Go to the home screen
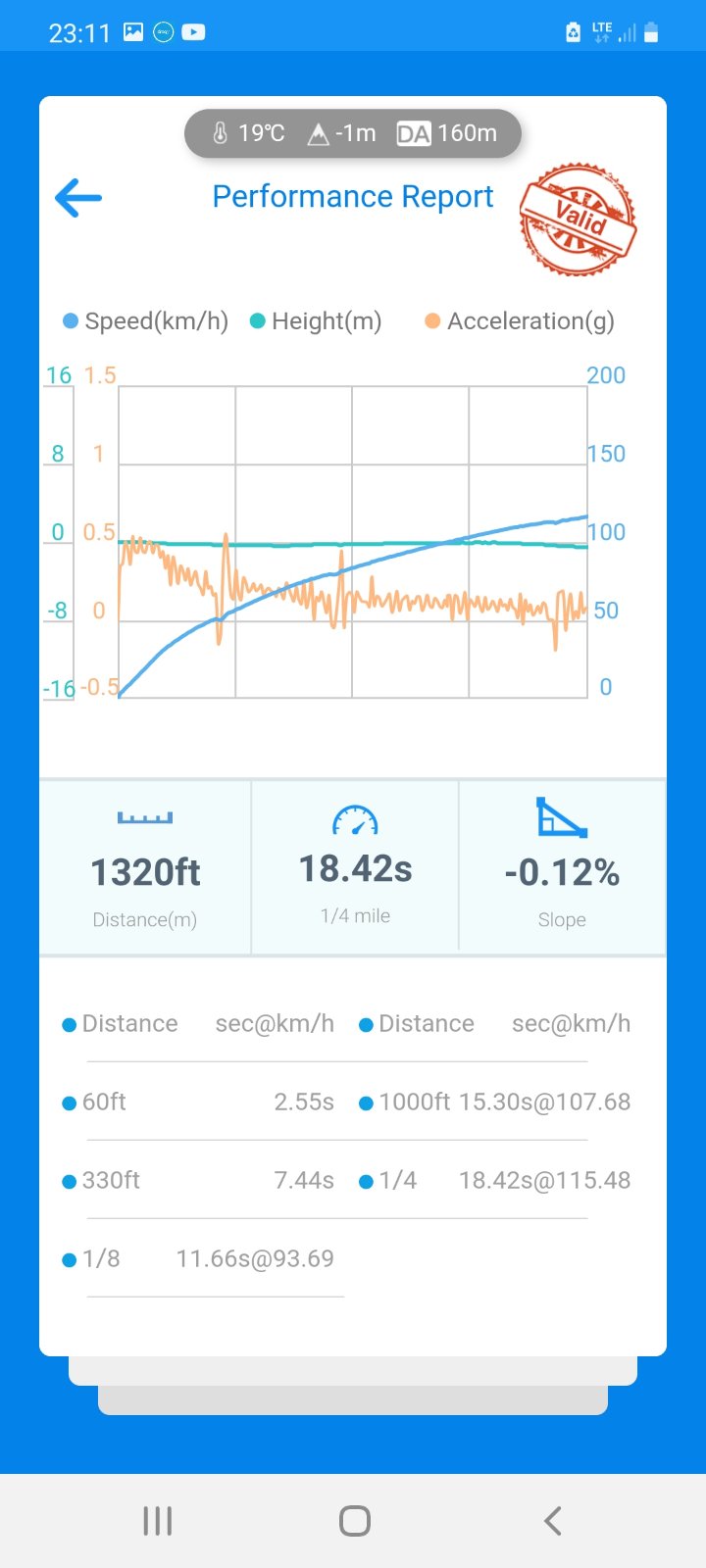 [x=354, y=1521]
